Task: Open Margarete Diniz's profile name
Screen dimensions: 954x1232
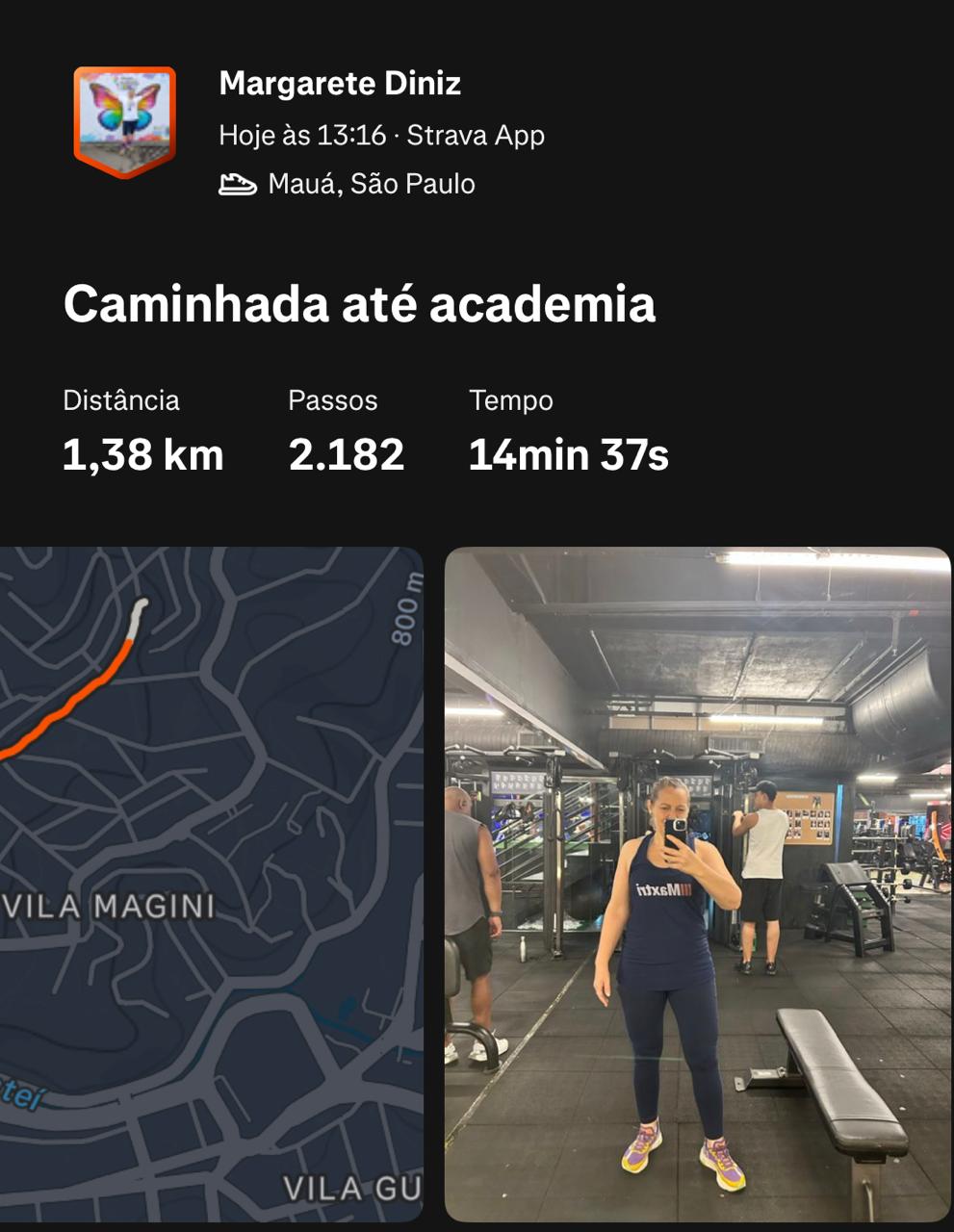Action: (340, 84)
